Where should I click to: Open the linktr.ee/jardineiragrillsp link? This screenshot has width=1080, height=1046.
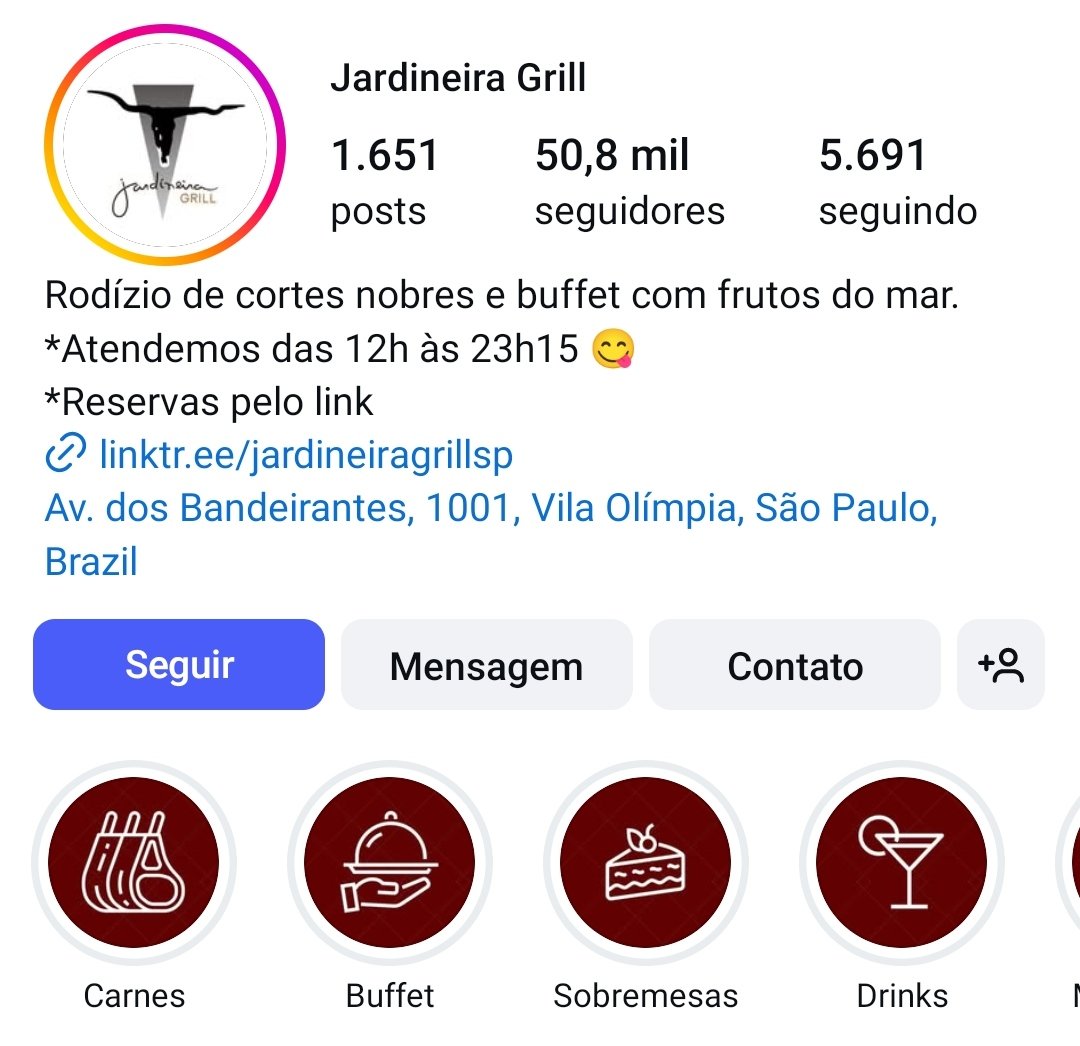(x=306, y=455)
